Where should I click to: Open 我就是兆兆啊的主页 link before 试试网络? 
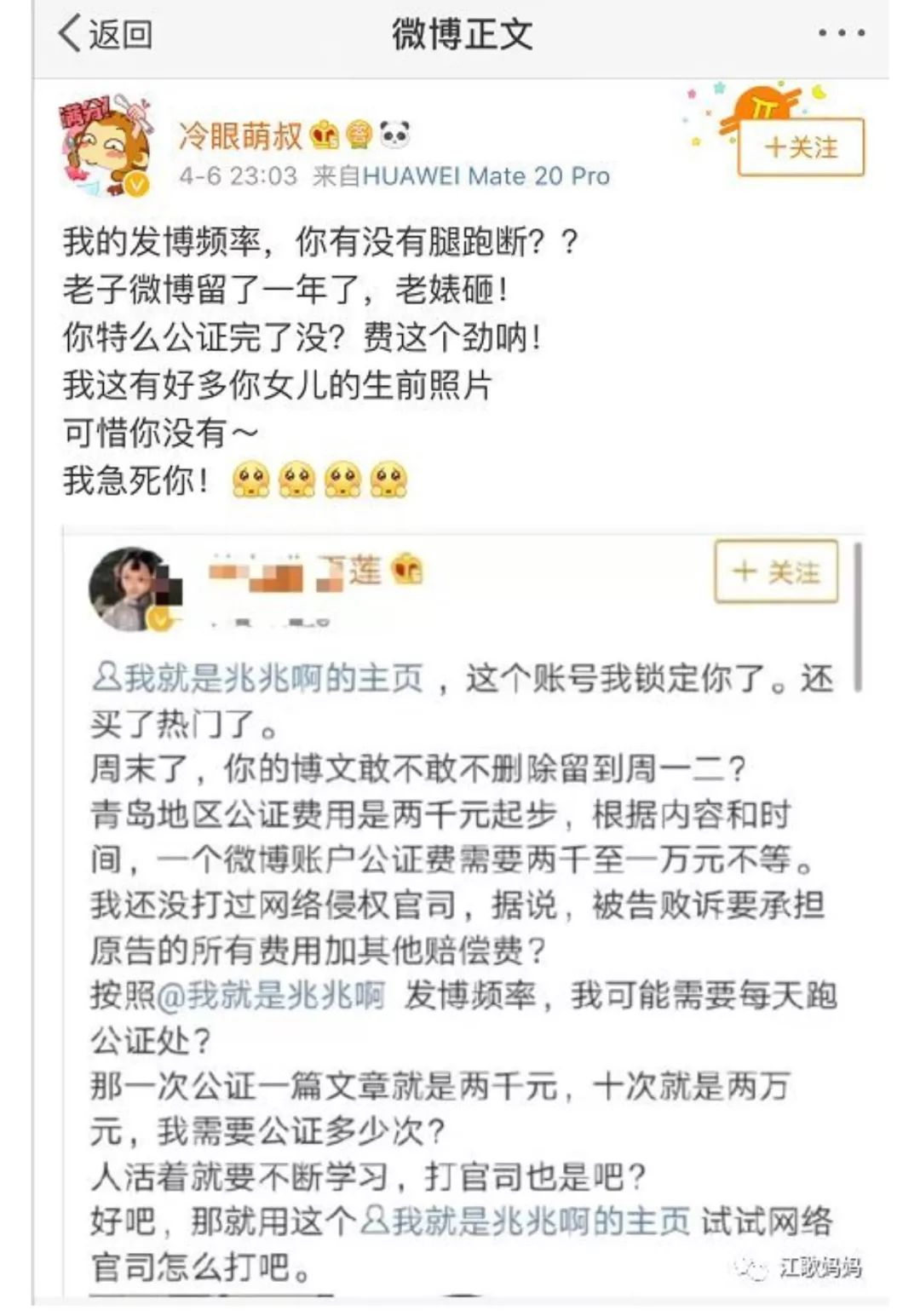pyautogui.click(x=526, y=1221)
